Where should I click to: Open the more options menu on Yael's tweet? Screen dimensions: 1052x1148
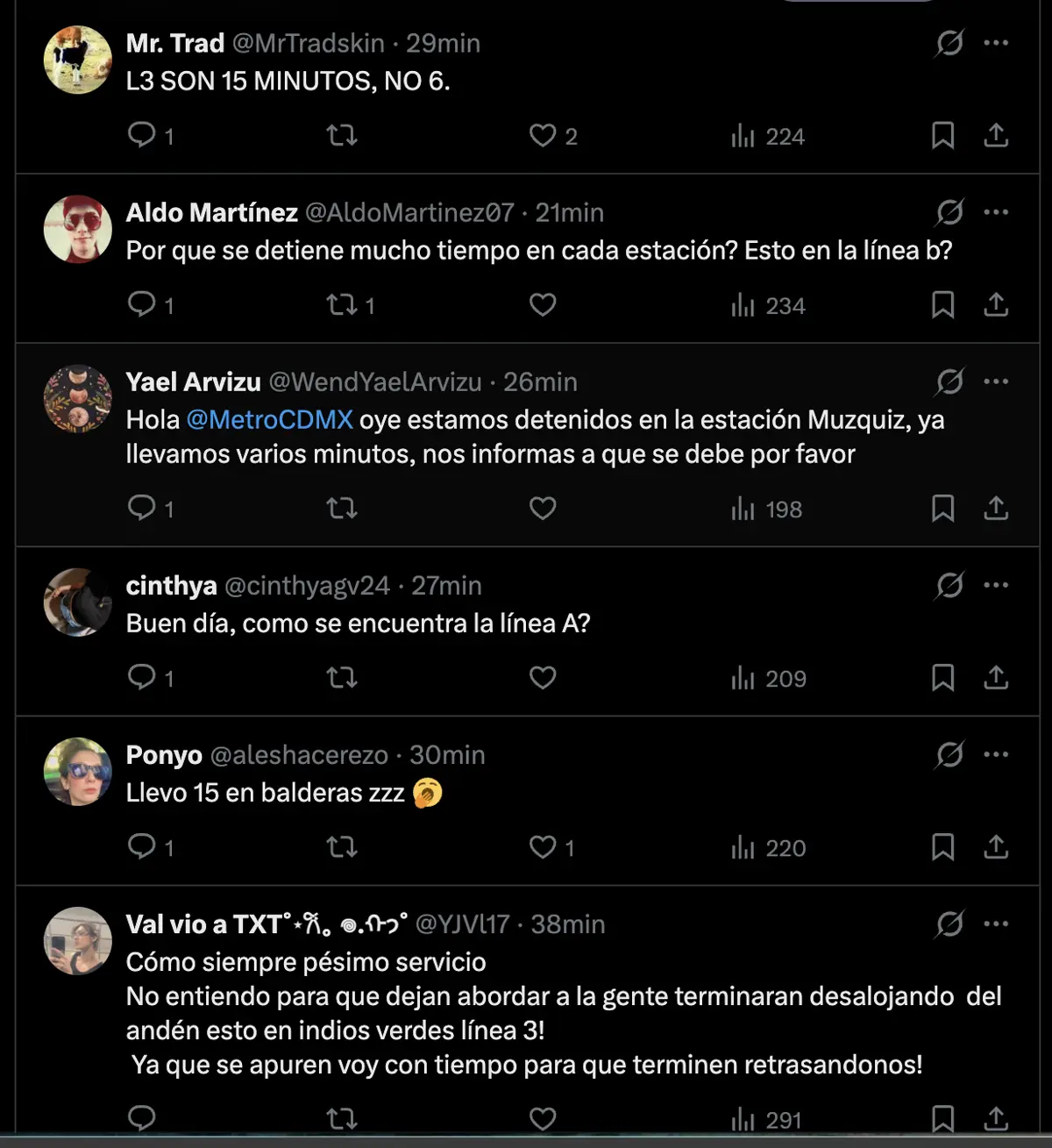[996, 381]
